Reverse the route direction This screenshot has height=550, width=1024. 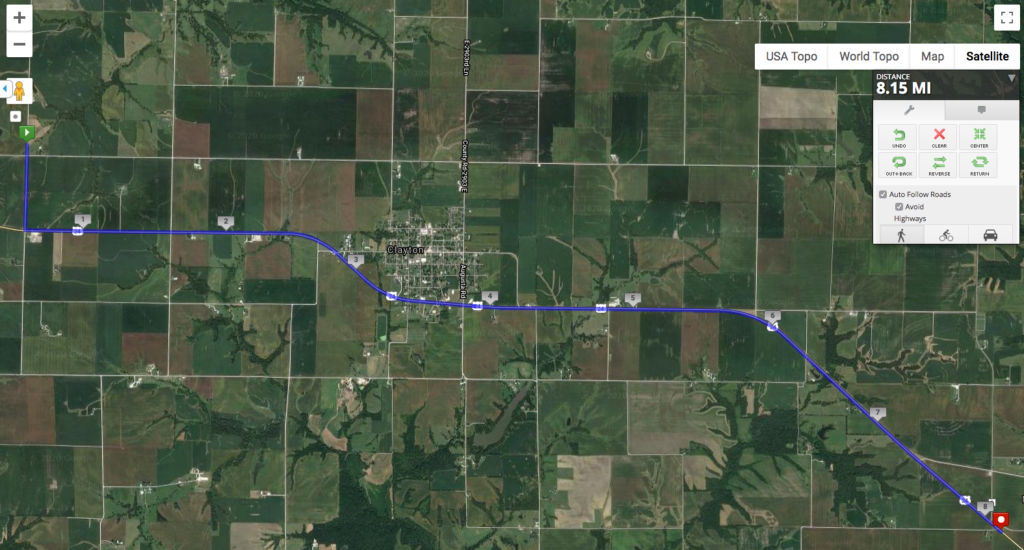tap(938, 165)
